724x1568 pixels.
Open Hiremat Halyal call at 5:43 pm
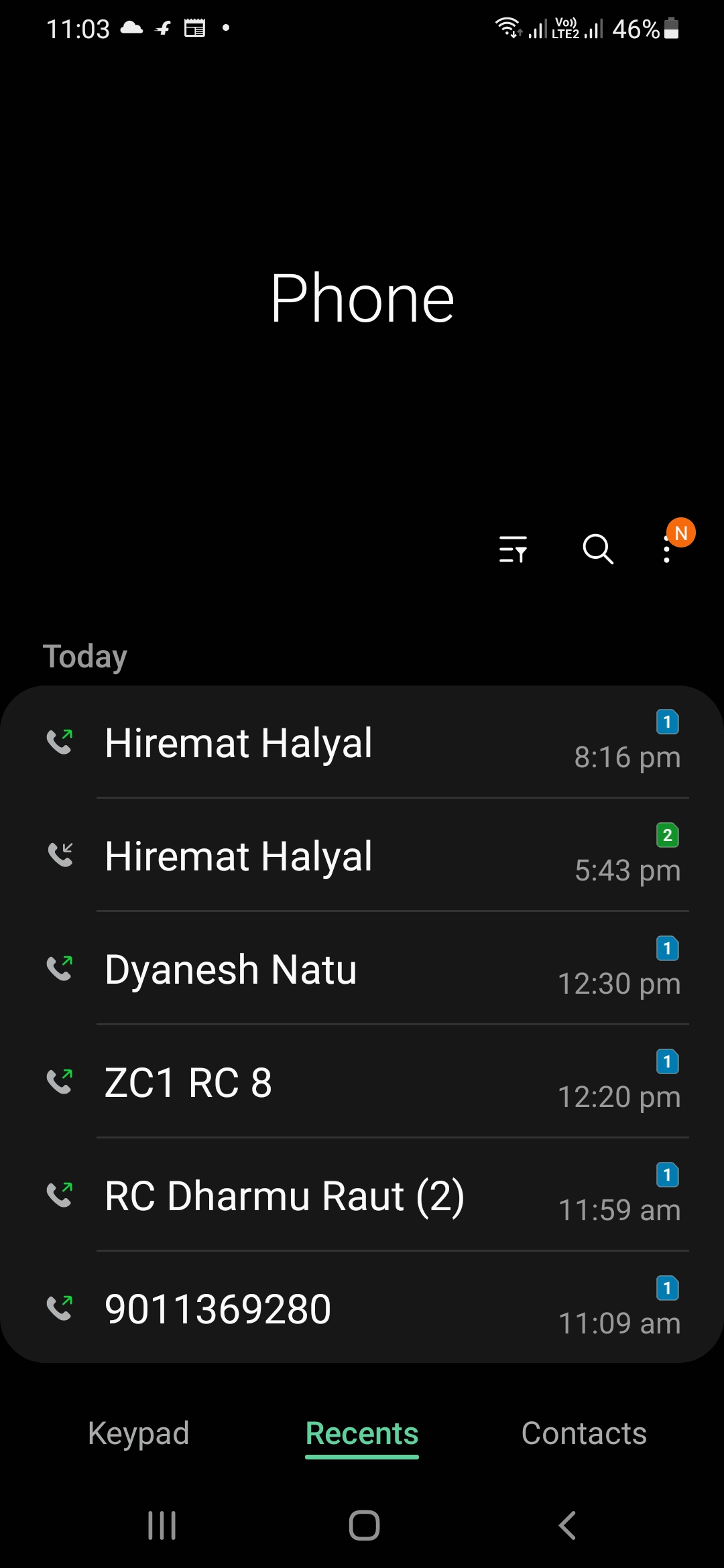tap(362, 856)
